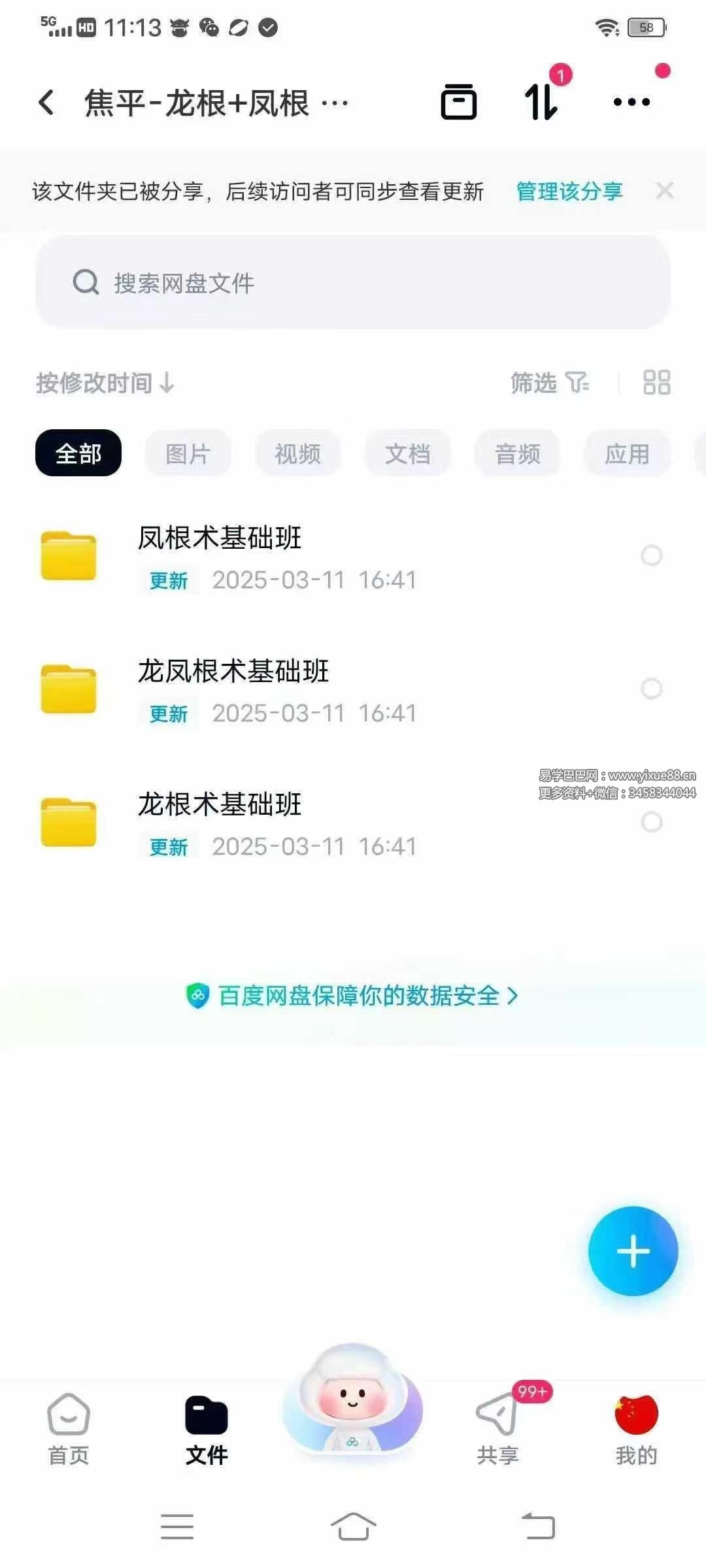
Task: Dismiss the shared folder notice banner
Action: [665, 191]
